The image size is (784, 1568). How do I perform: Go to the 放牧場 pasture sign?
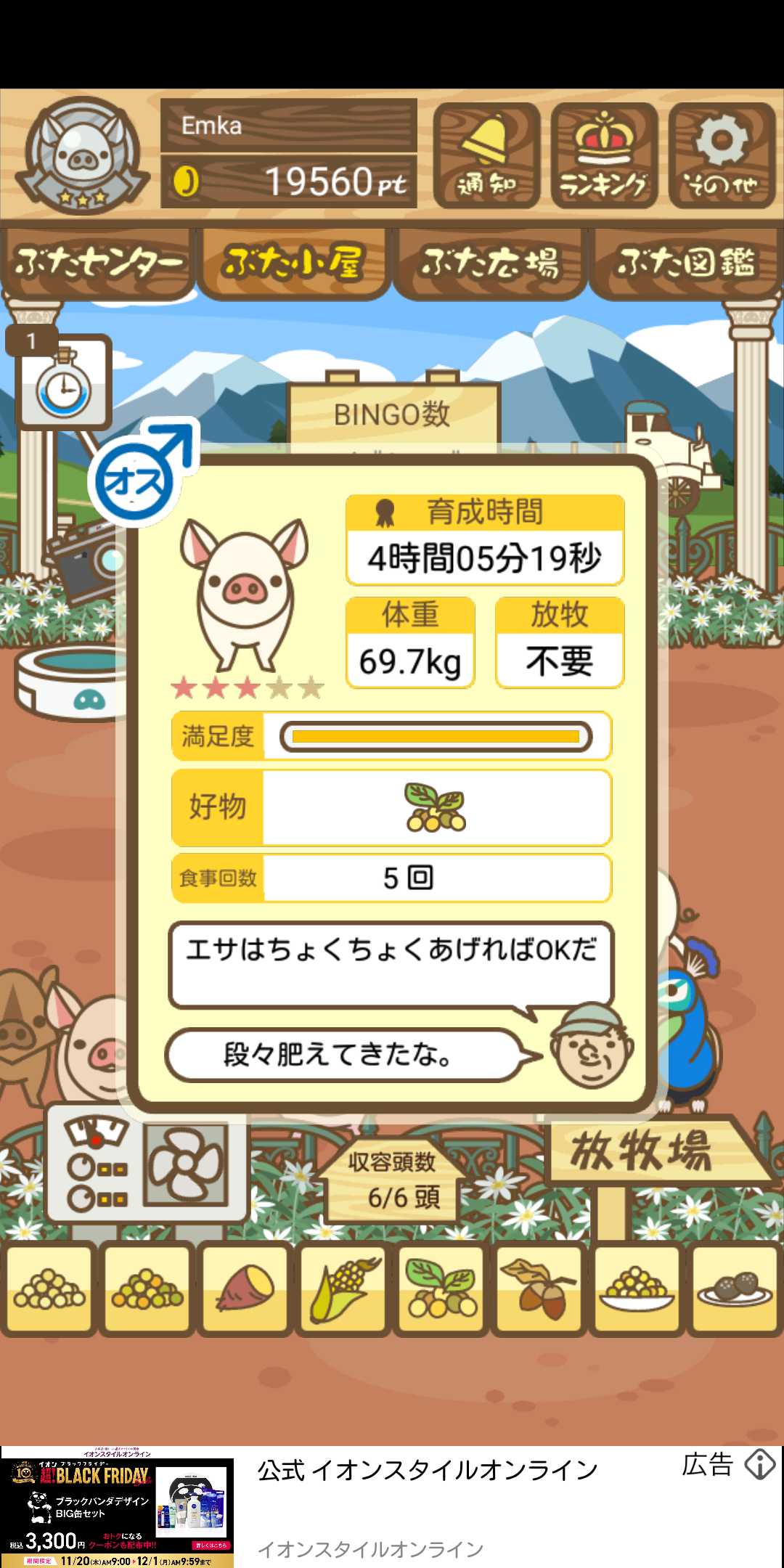[x=642, y=1151]
